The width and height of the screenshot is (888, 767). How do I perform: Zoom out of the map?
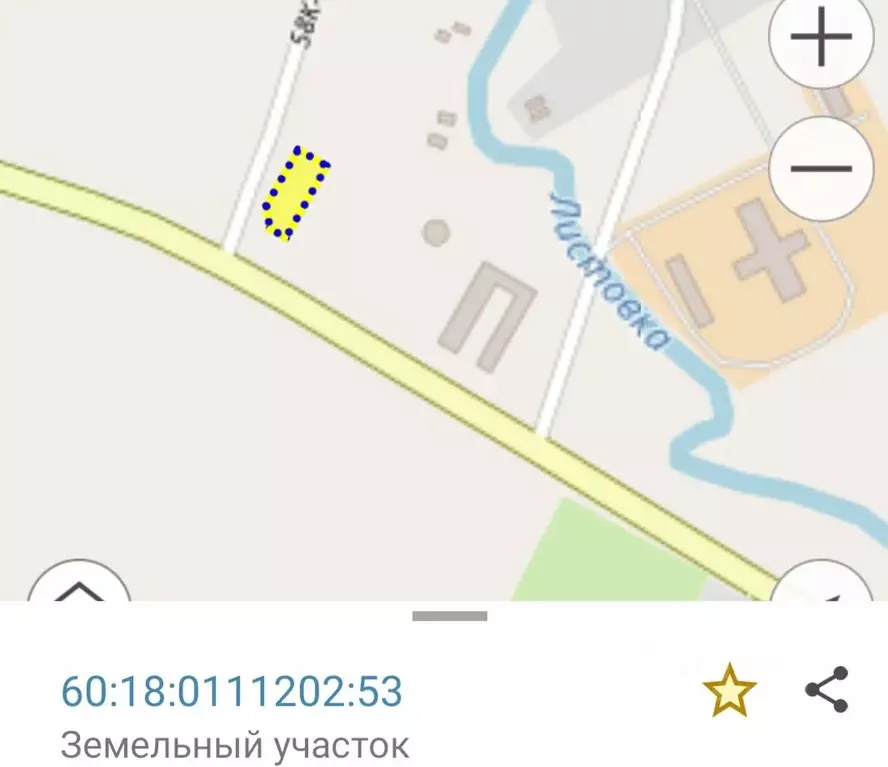pyautogui.click(x=822, y=168)
